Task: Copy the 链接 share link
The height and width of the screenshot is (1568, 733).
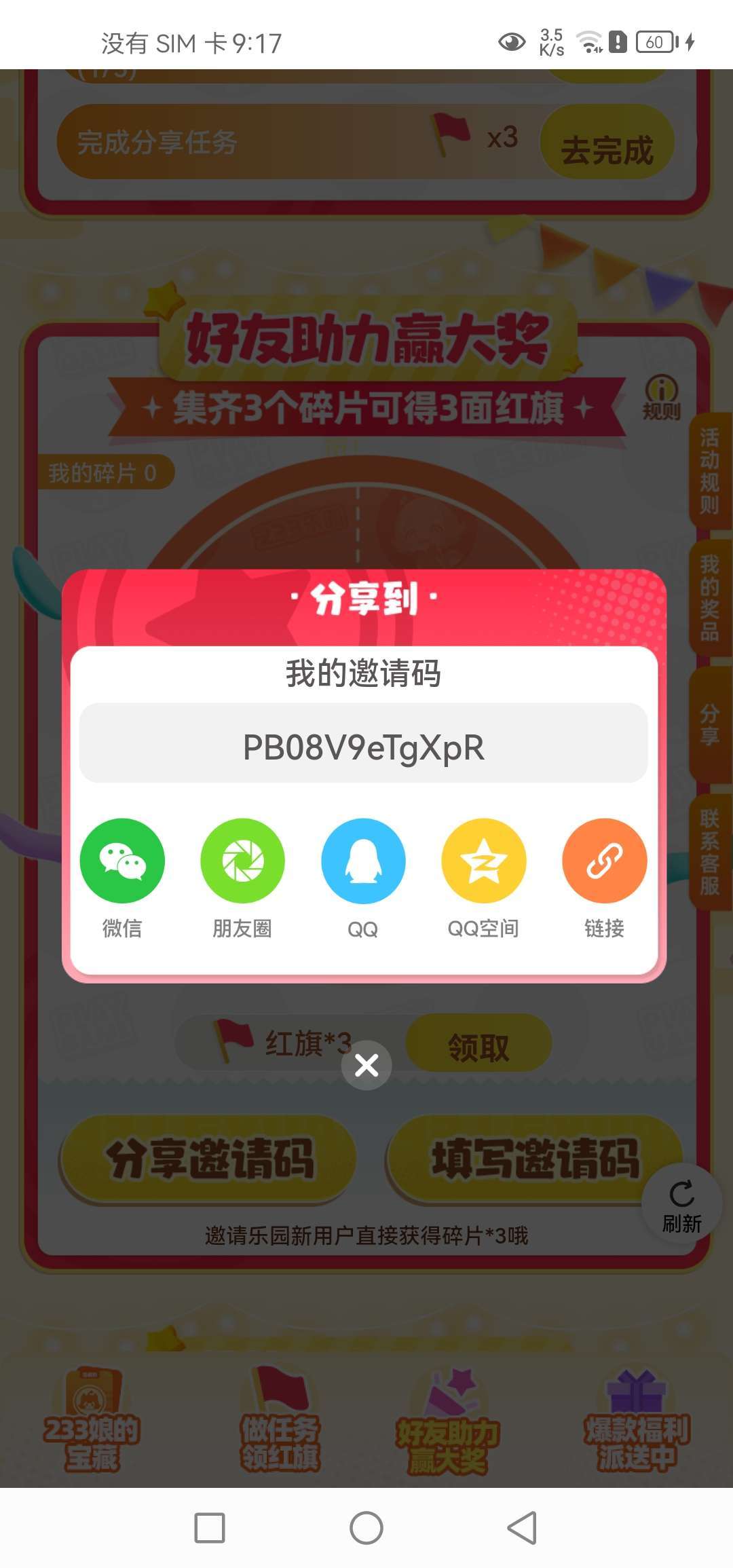Action: coord(604,861)
